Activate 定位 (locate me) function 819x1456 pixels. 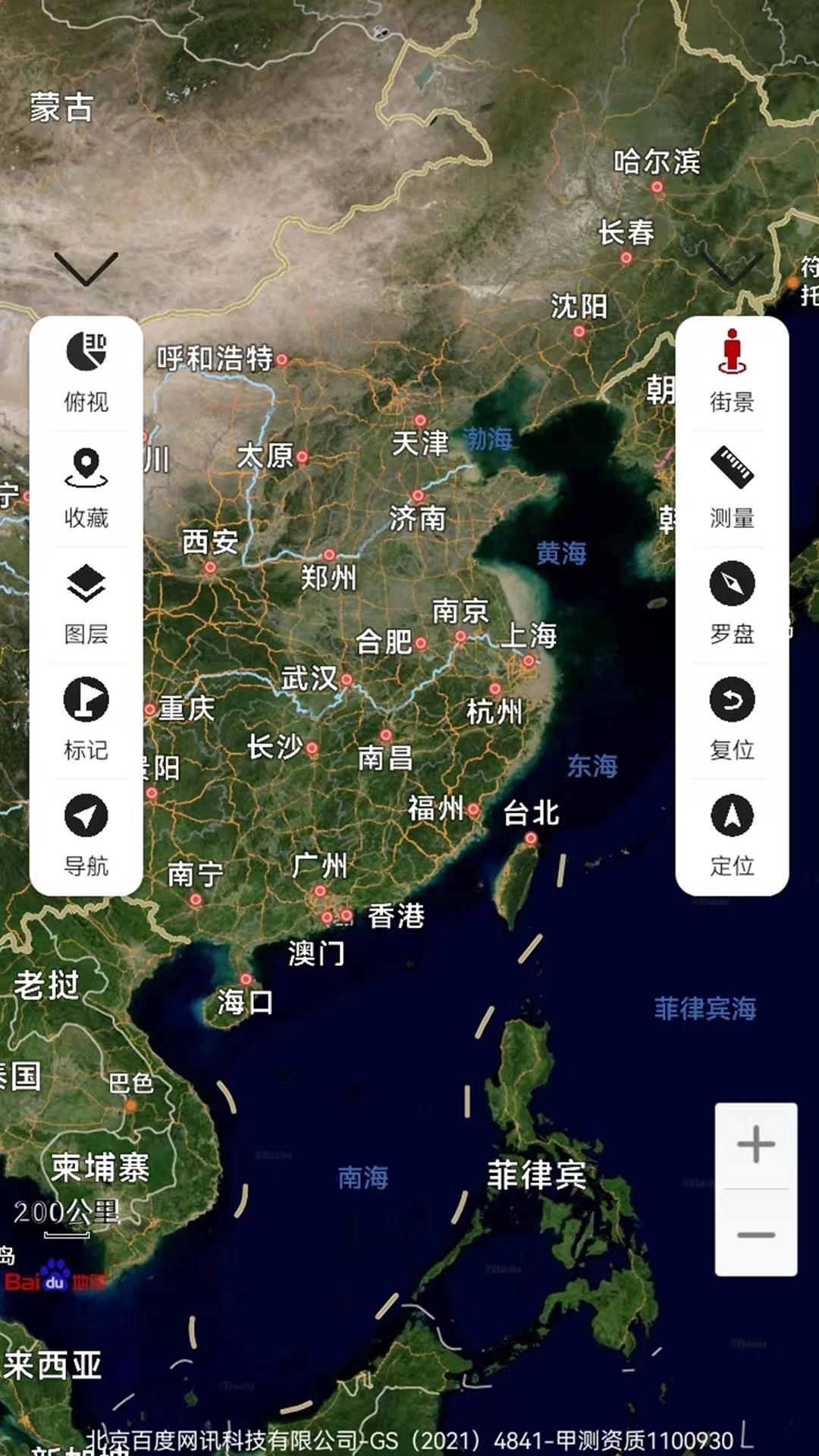(x=730, y=833)
